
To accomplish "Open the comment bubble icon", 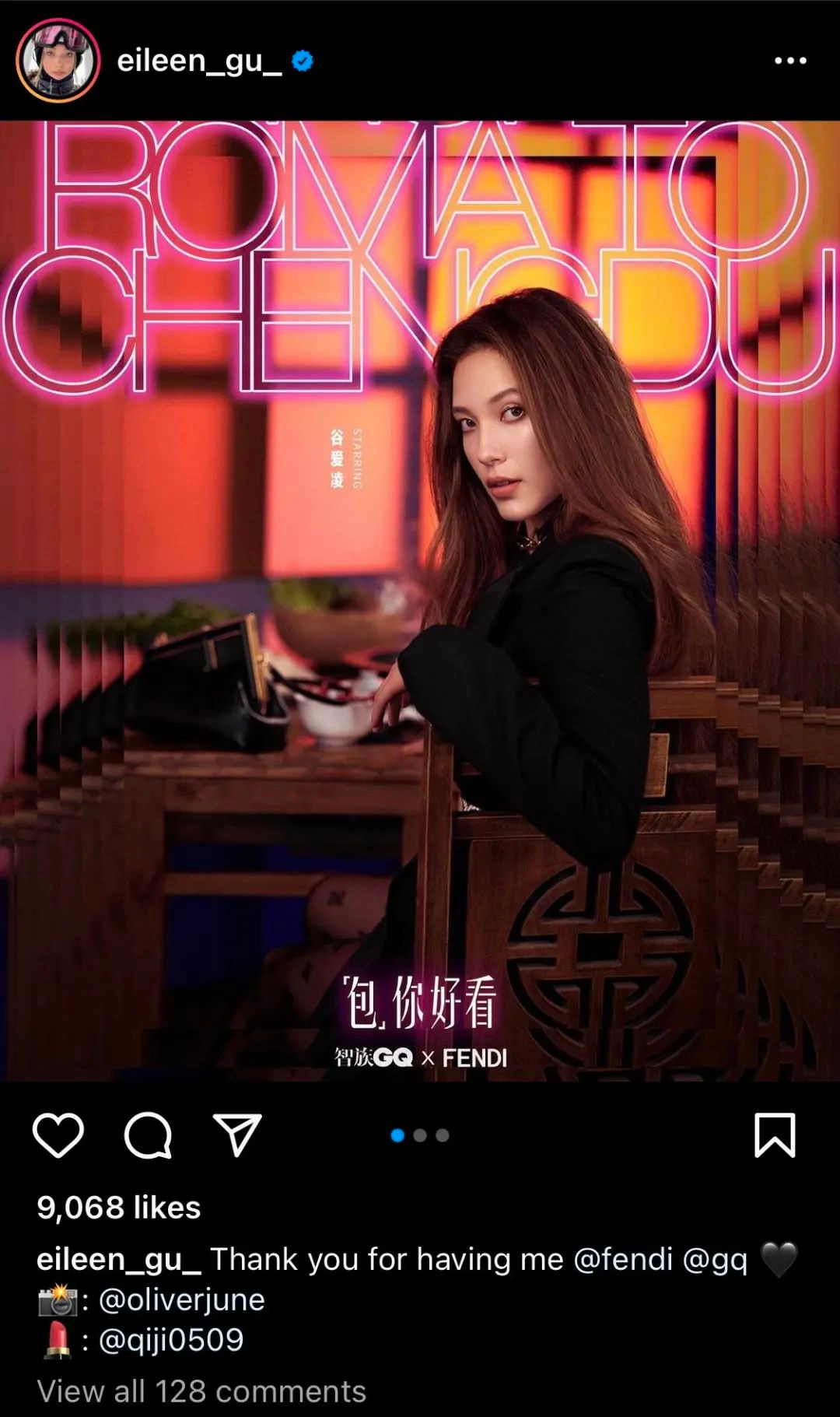I will [148, 1135].
